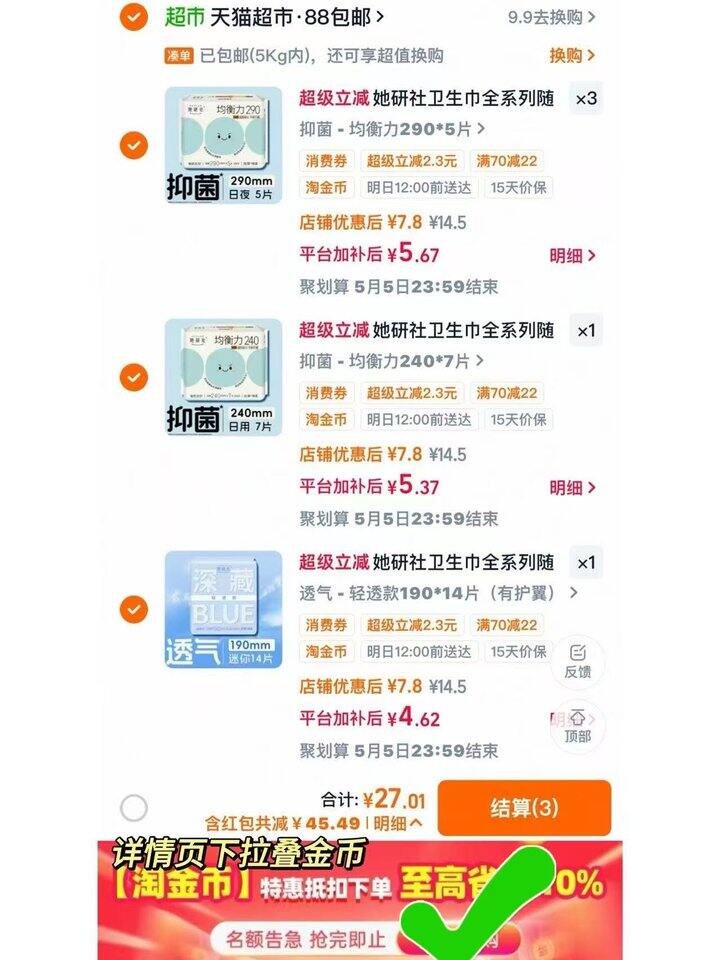Uncheck the 天猫超市 store checkbox
The image size is (720, 960).
133,17
